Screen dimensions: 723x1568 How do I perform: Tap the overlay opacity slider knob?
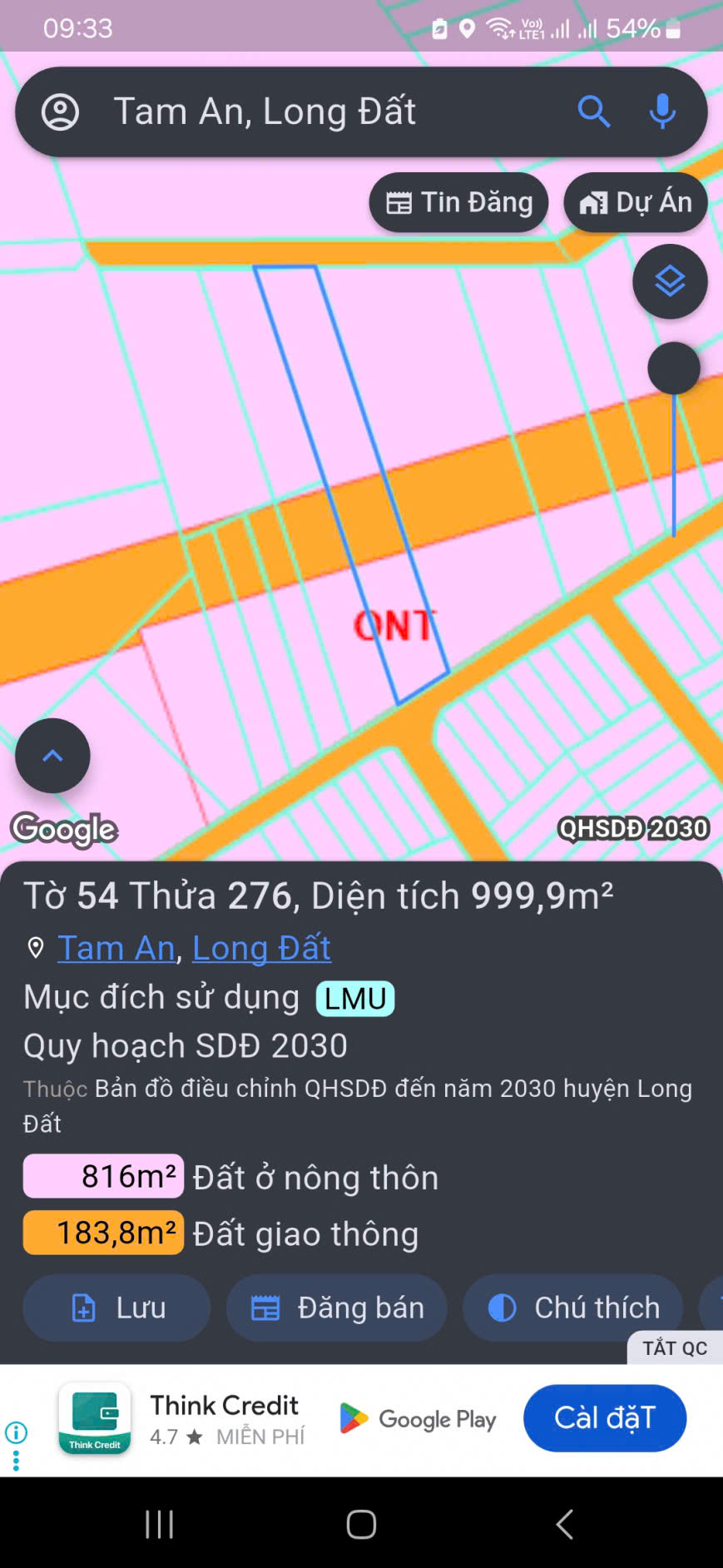(673, 368)
